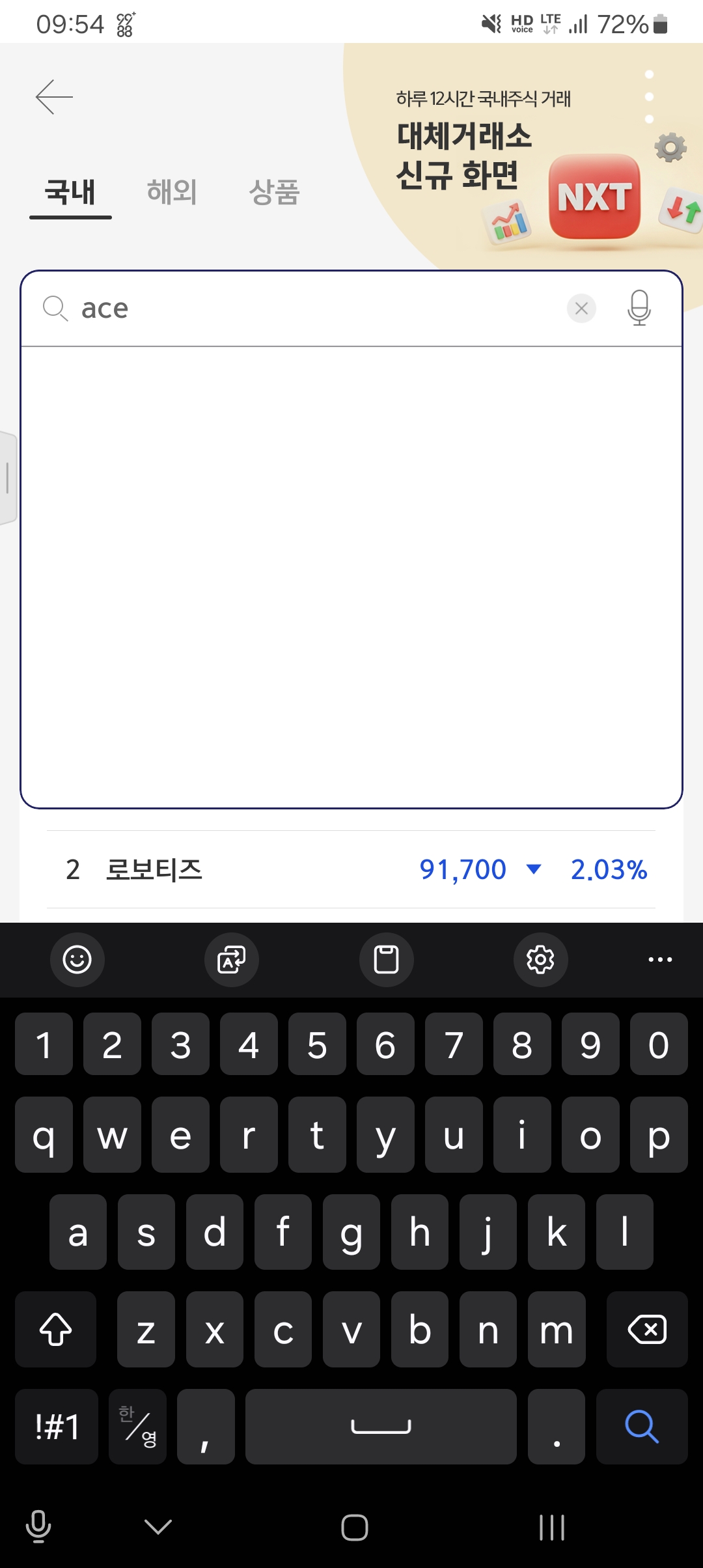703x1568 pixels.
Task: Start voice search with the microphone
Action: click(639, 308)
